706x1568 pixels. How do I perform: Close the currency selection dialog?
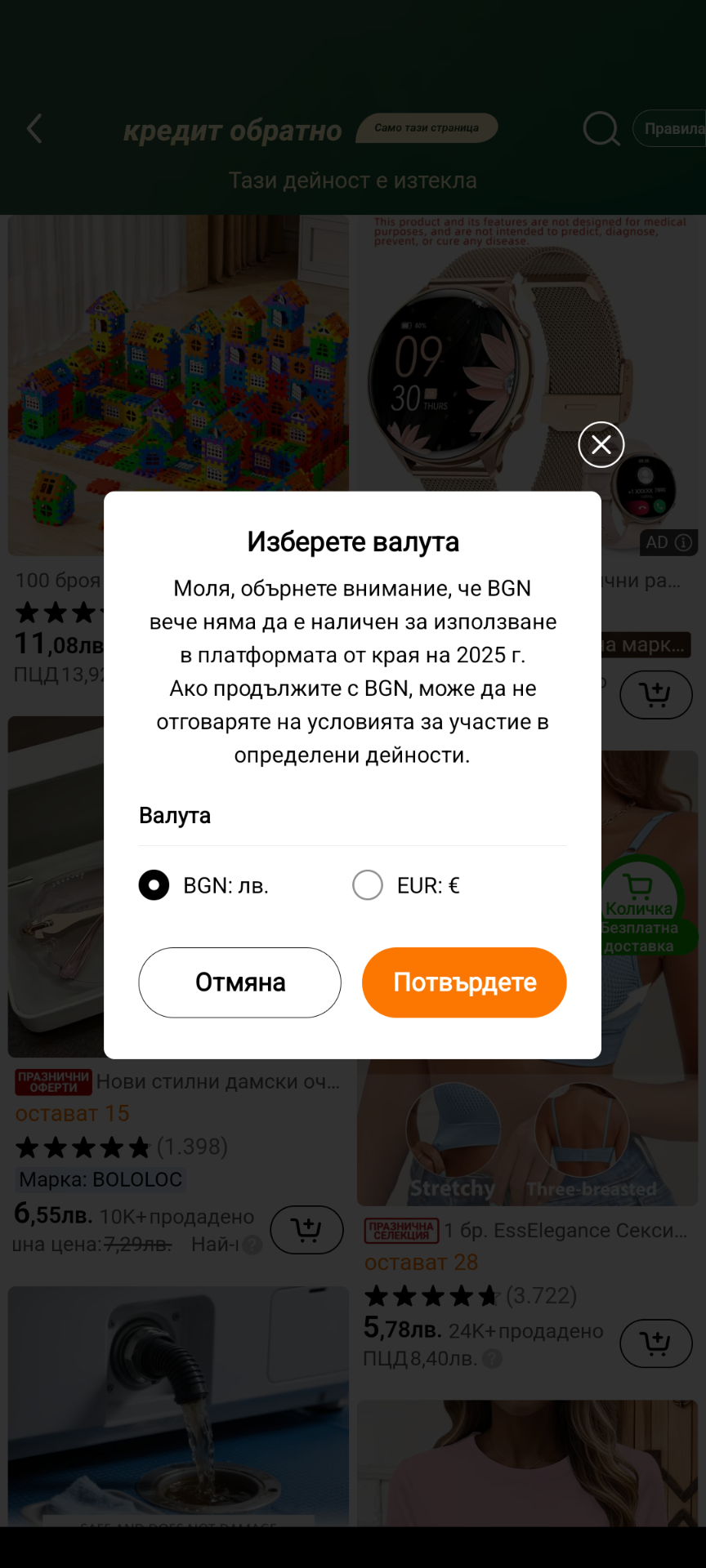click(x=601, y=444)
